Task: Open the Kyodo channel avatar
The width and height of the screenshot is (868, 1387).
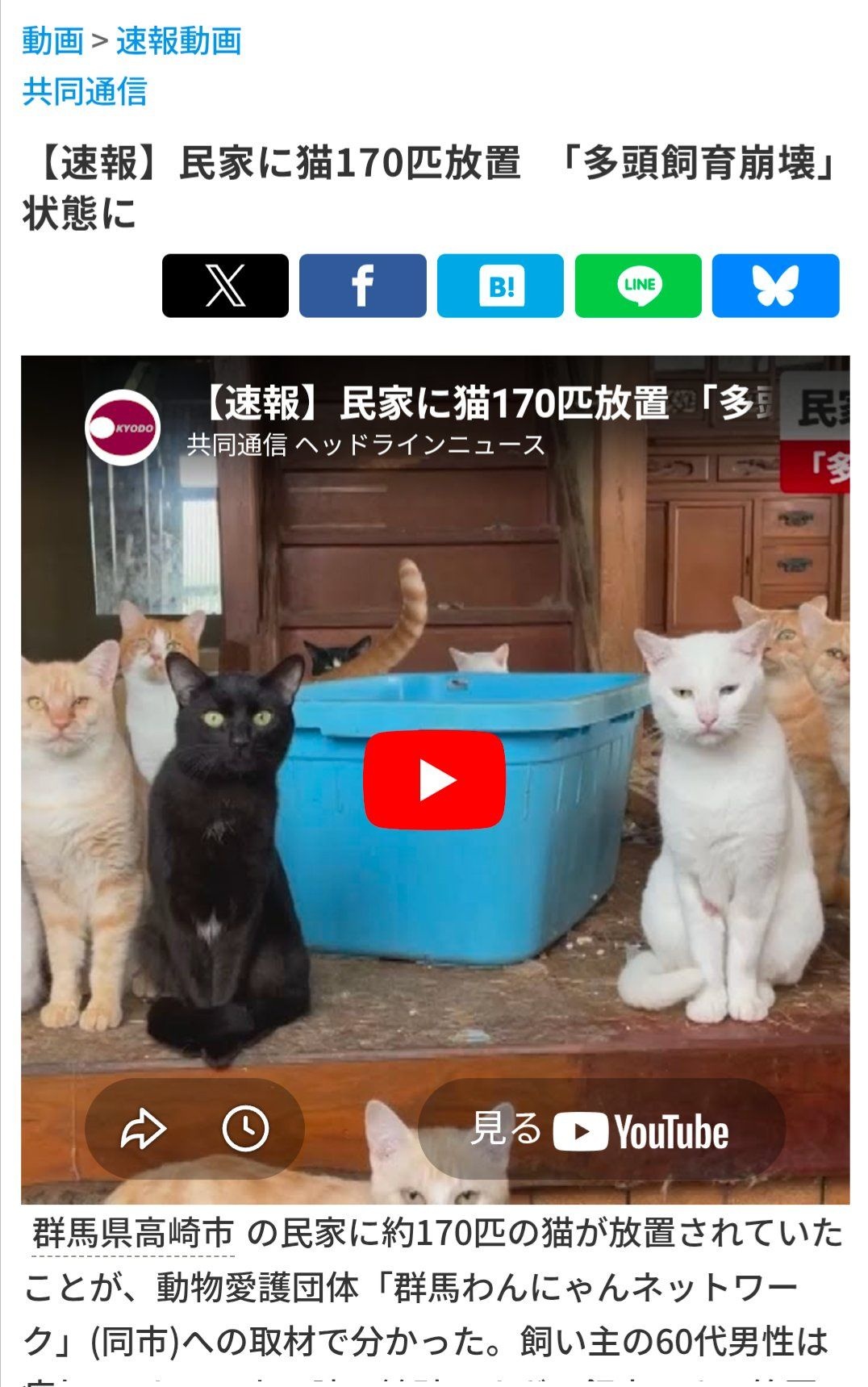Action: point(123,427)
